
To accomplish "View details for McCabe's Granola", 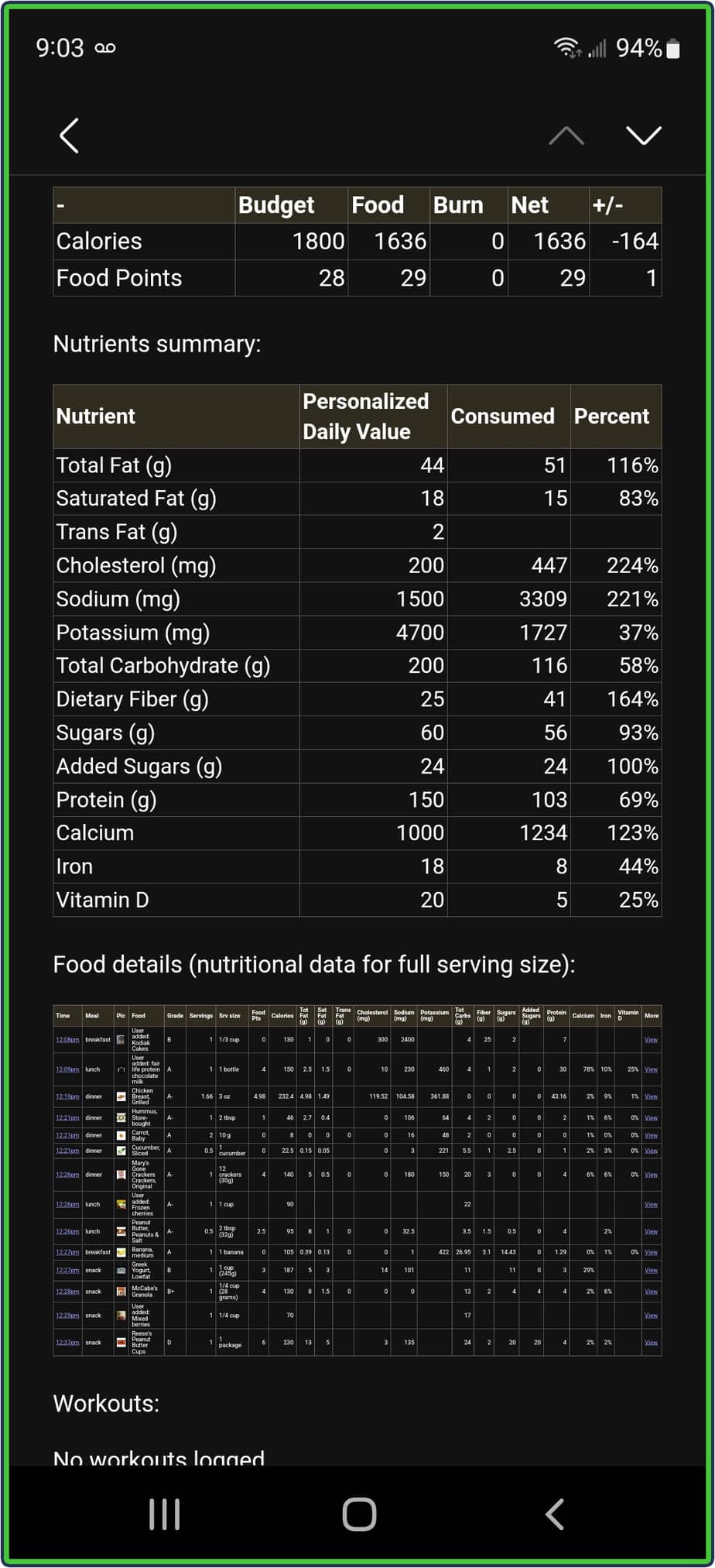I will [651, 1292].
